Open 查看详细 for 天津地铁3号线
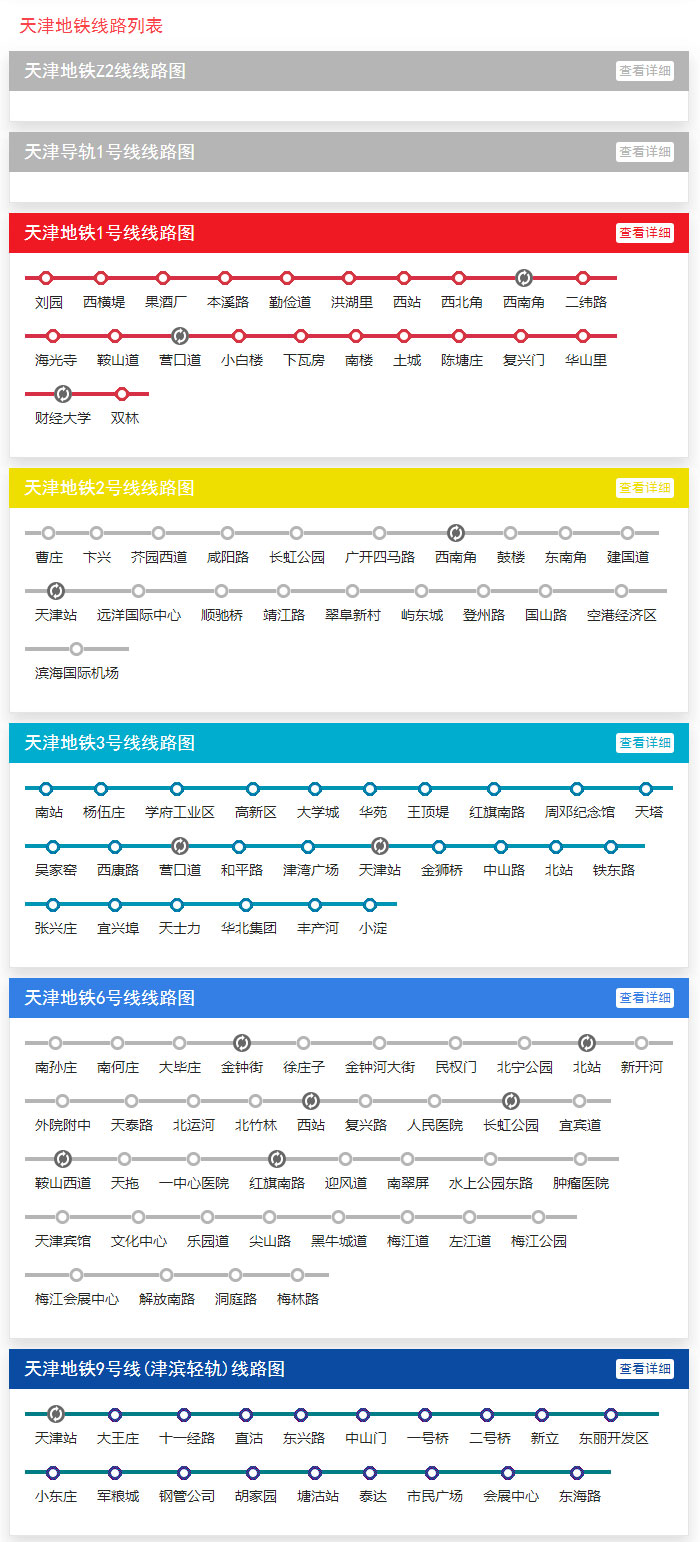 (x=645, y=743)
